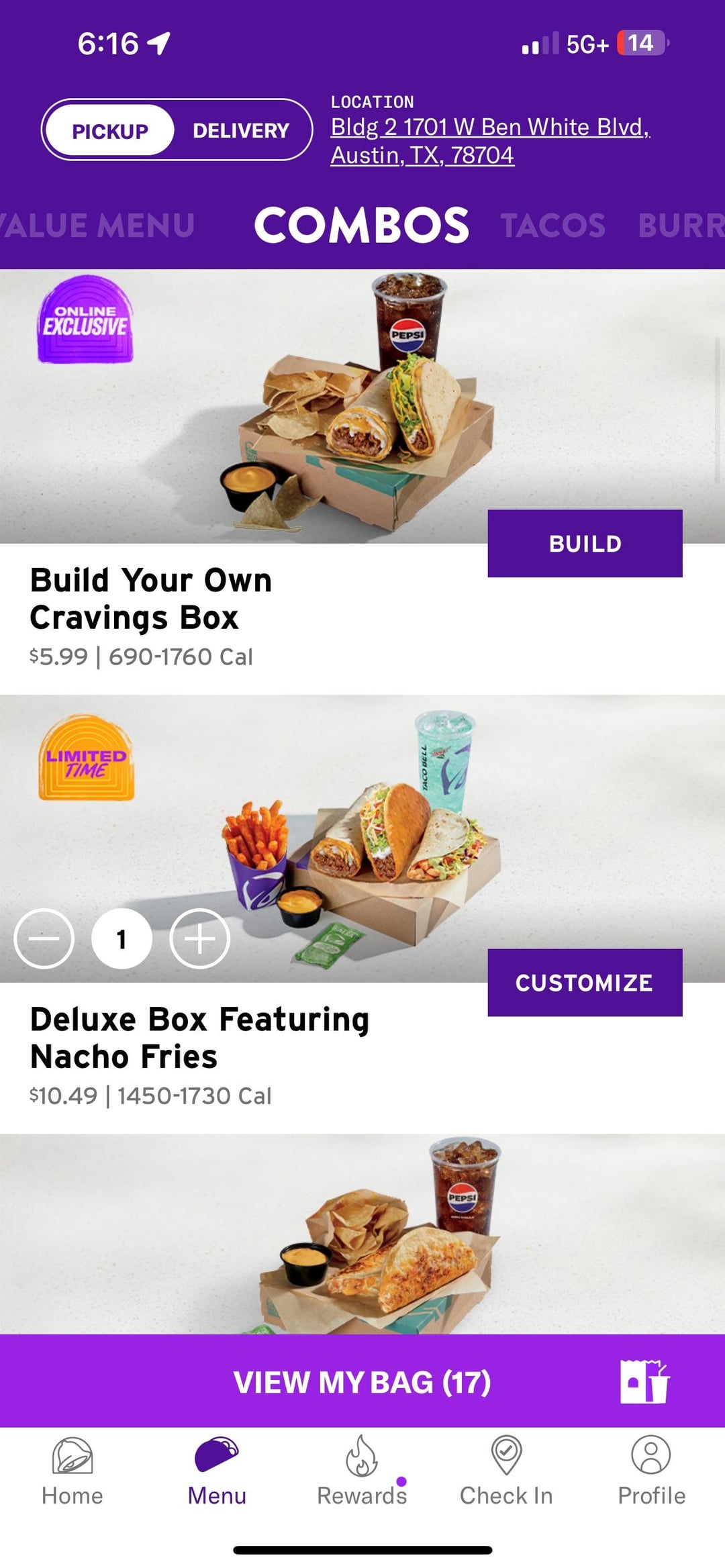
Task: Switch to the Check In tab
Action: [x=506, y=1471]
